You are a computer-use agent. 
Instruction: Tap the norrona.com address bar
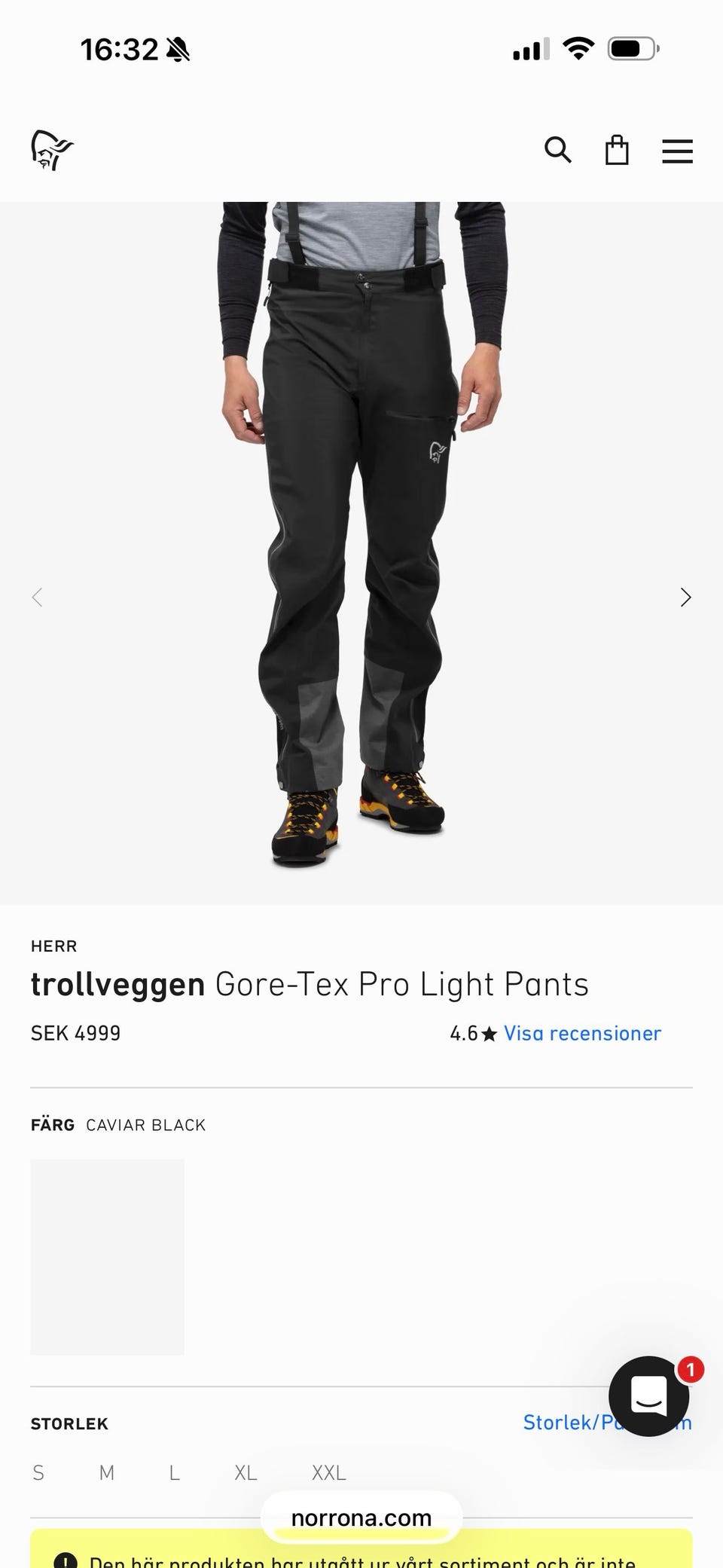(x=361, y=1518)
